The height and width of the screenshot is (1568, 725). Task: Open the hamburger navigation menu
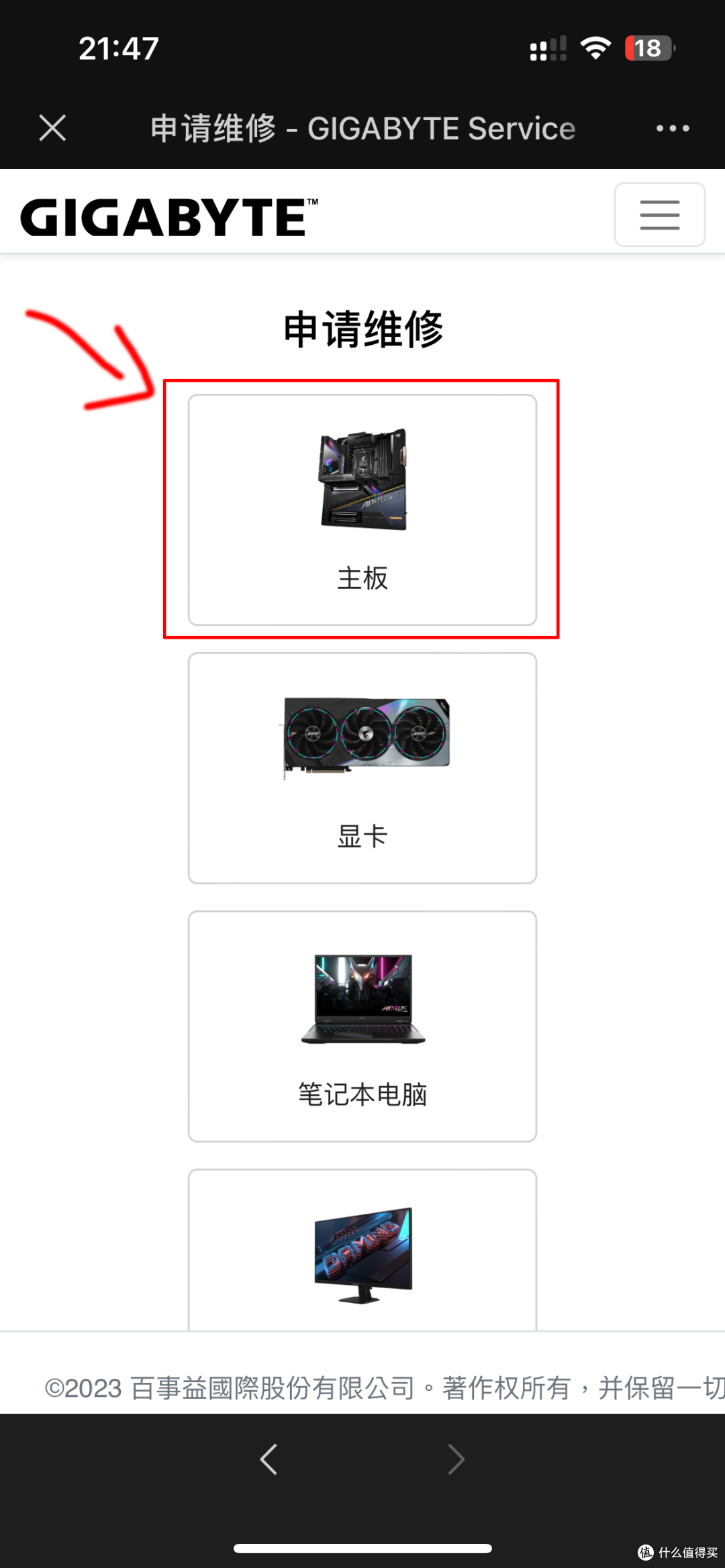click(x=659, y=215)
